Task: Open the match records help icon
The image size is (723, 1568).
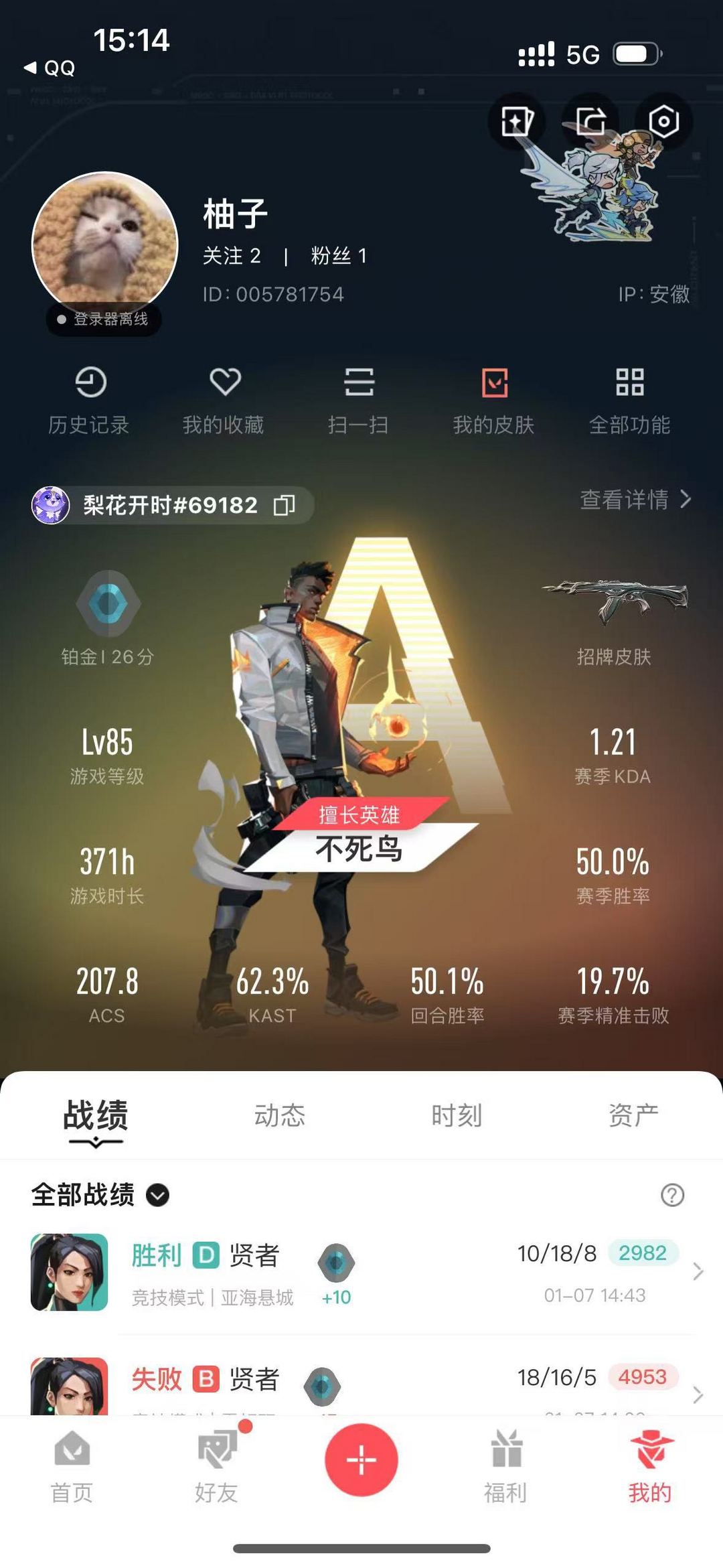Action: [672, 1195]
